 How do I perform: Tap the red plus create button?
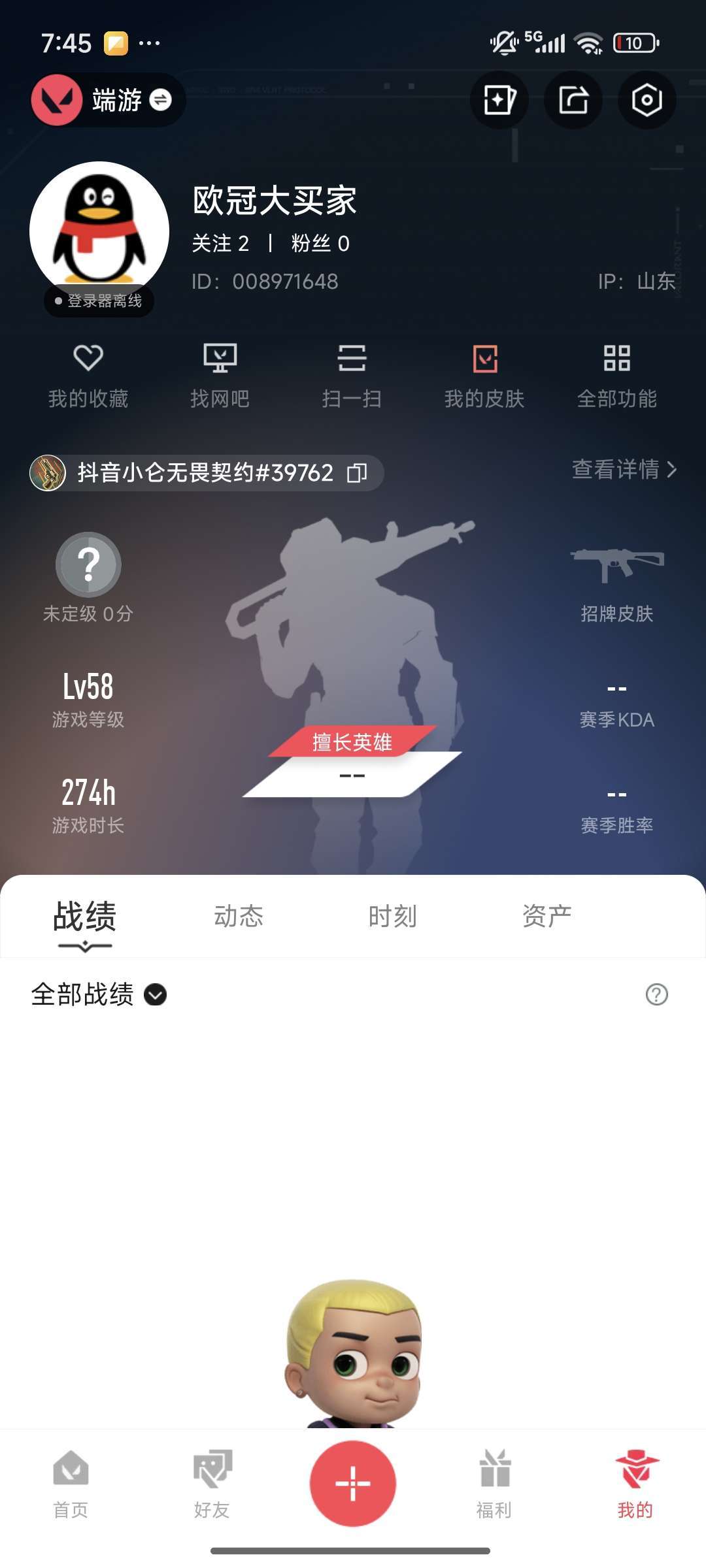point(353,1483)
